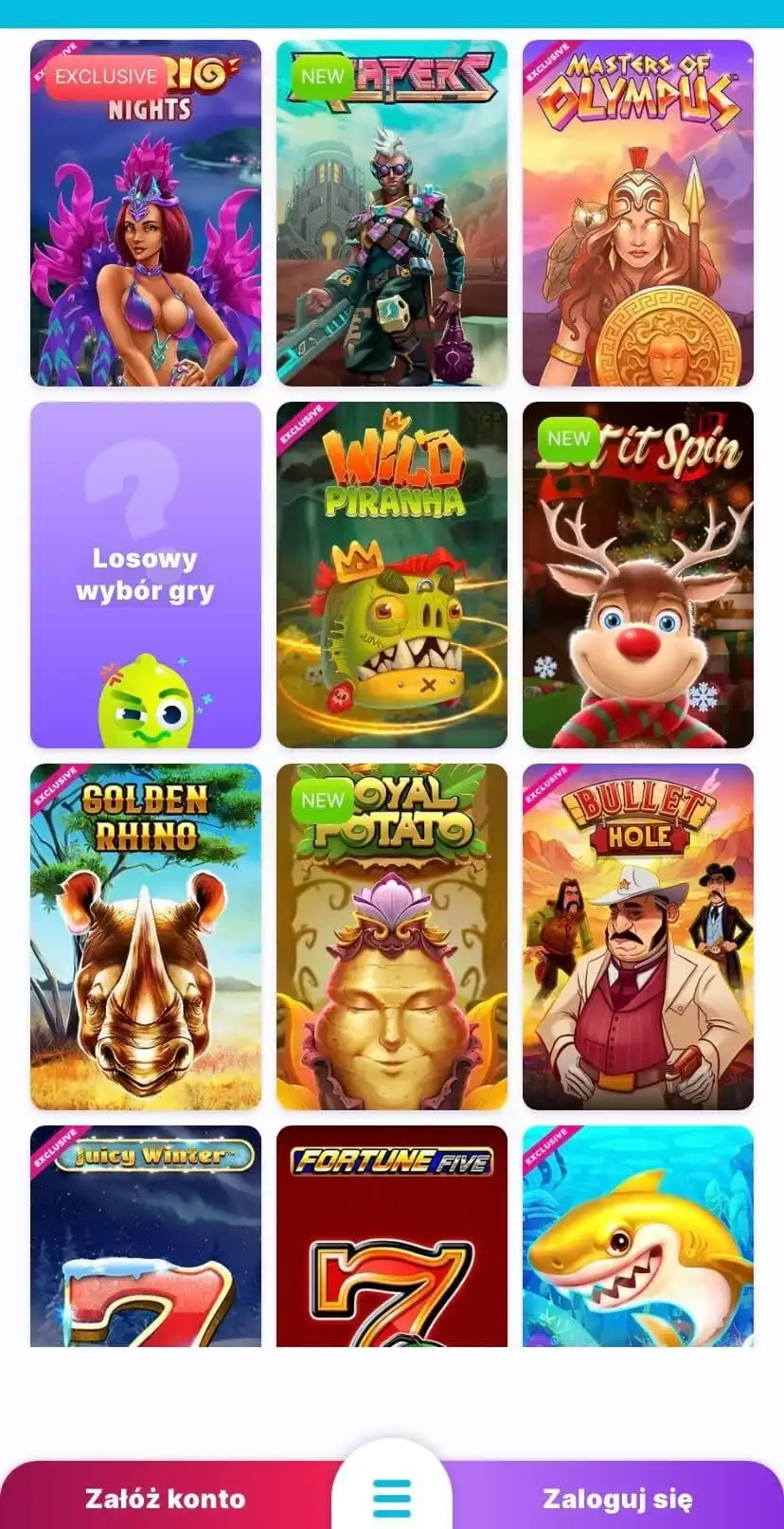Open the Golden Rhino slot
Screen dimensions: 784x1529
145,937
